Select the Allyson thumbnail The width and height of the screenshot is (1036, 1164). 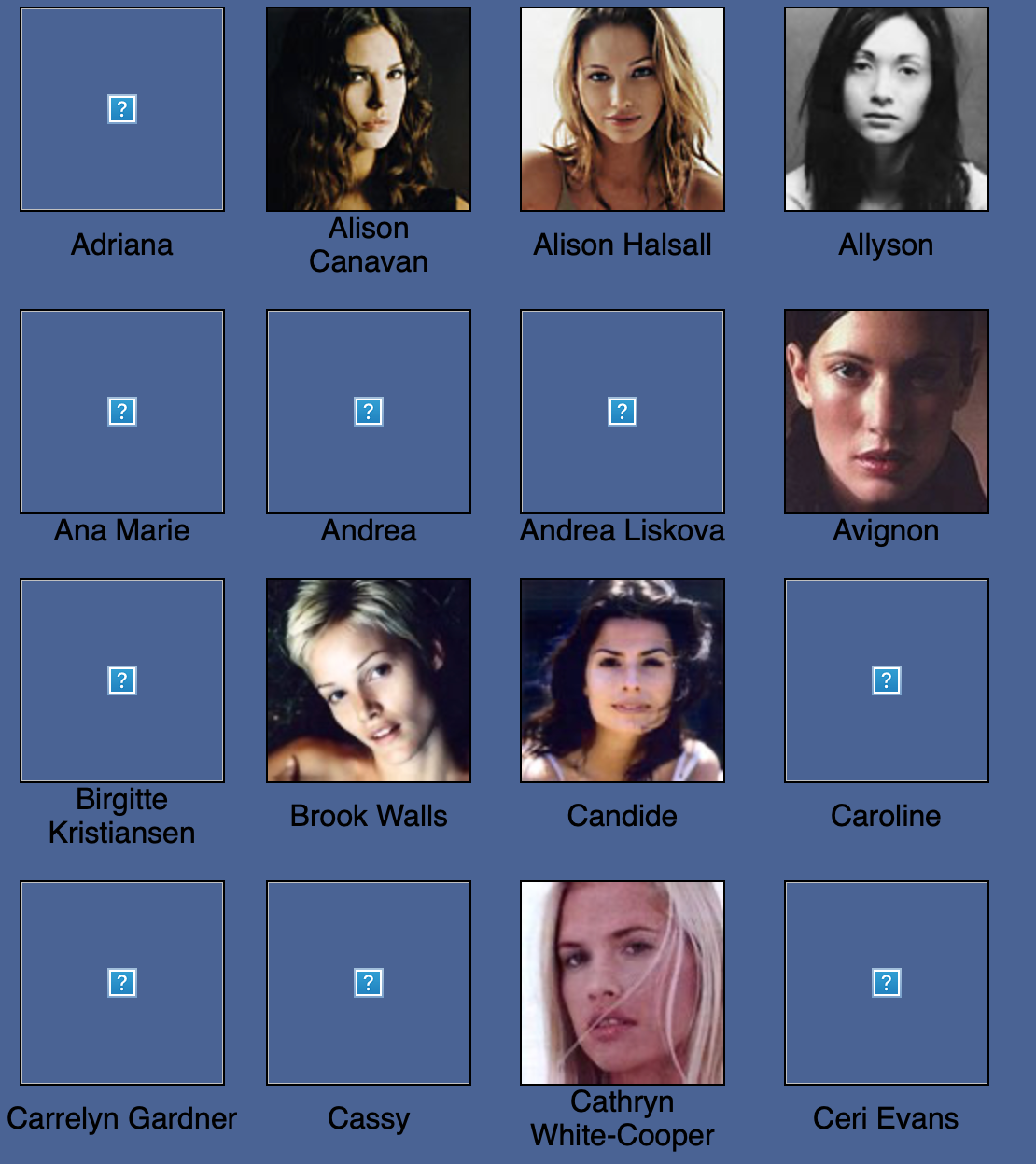886,109
